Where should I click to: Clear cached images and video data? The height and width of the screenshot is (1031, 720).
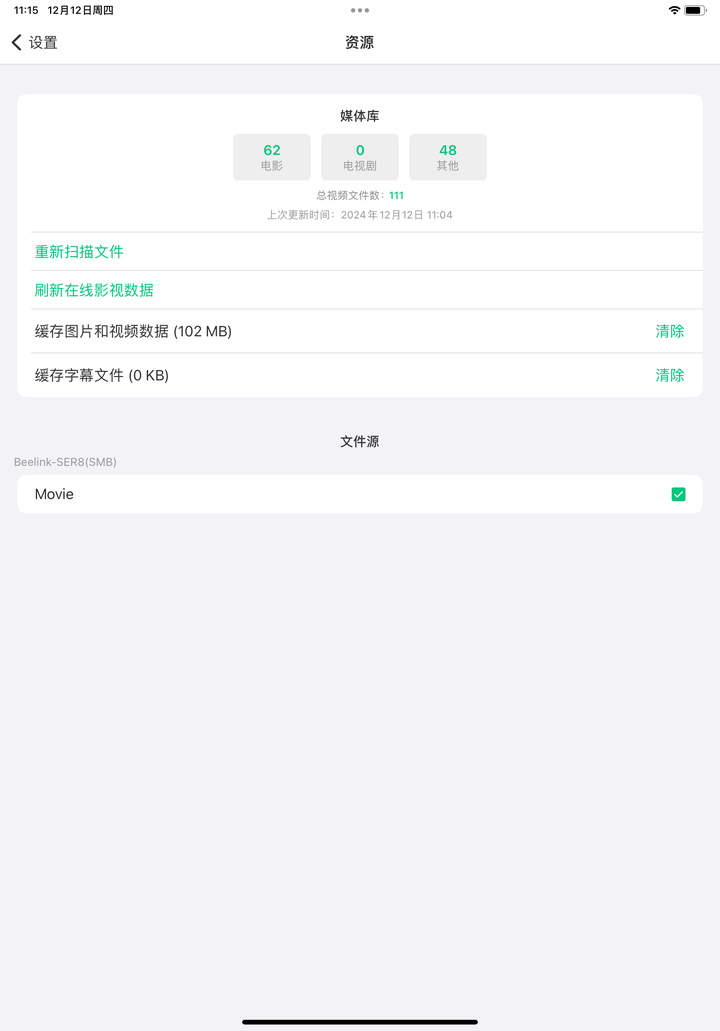(669, 331)
